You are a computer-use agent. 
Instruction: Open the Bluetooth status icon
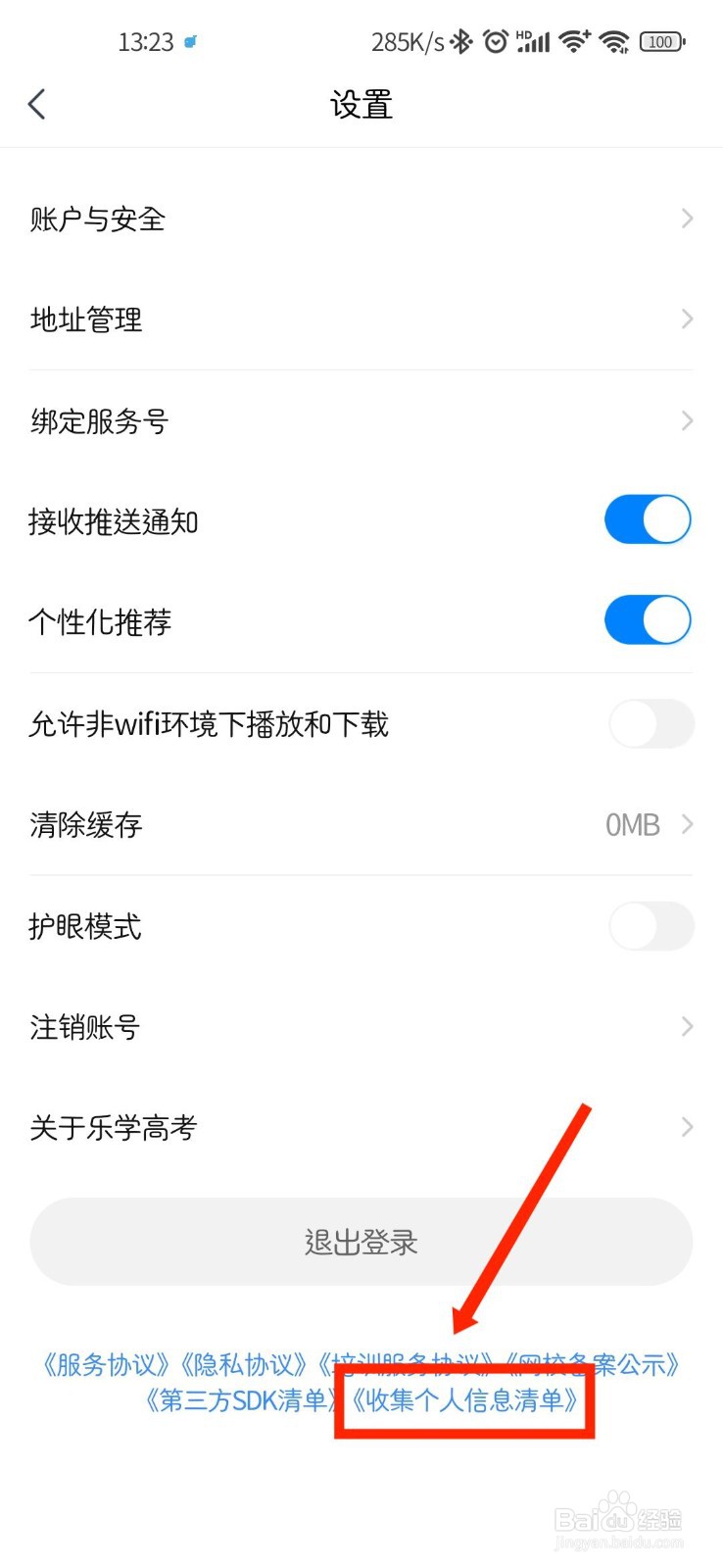(x=459, y=41)
